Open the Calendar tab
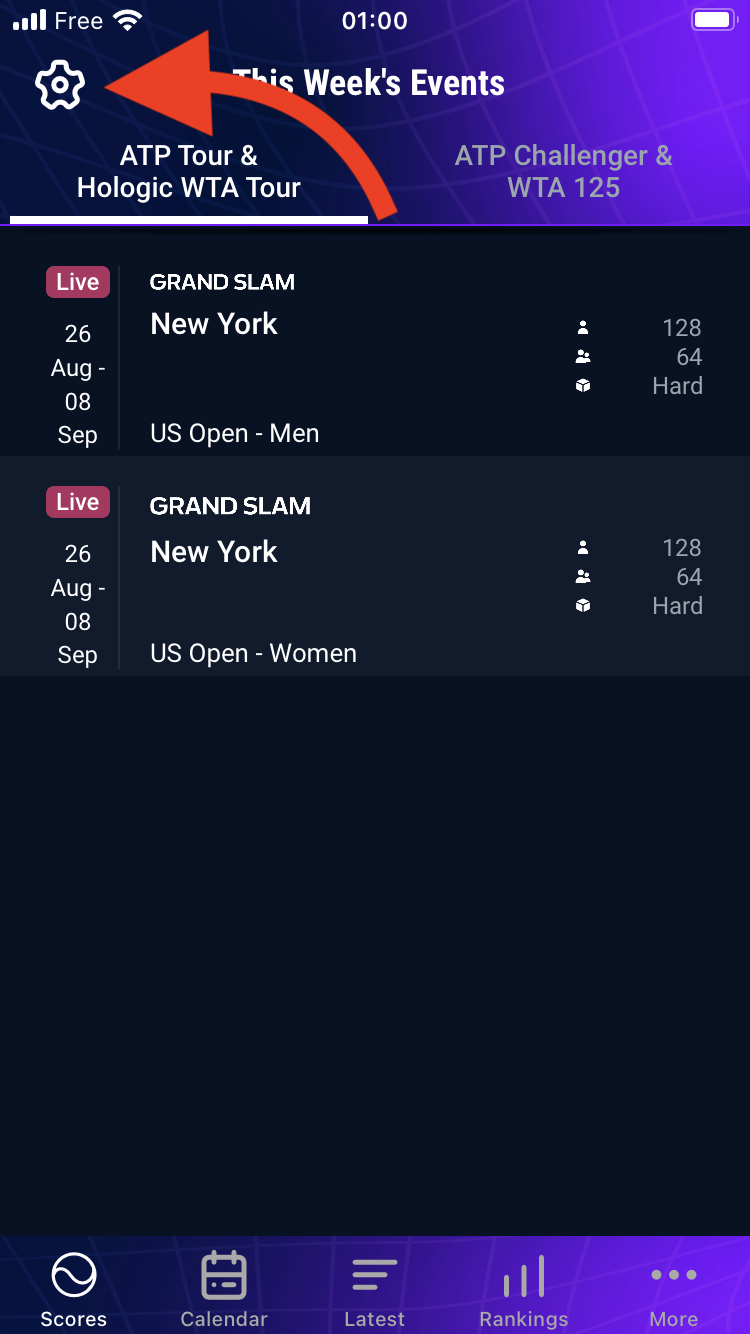The image size is (750, 1334). point(224,1290)
